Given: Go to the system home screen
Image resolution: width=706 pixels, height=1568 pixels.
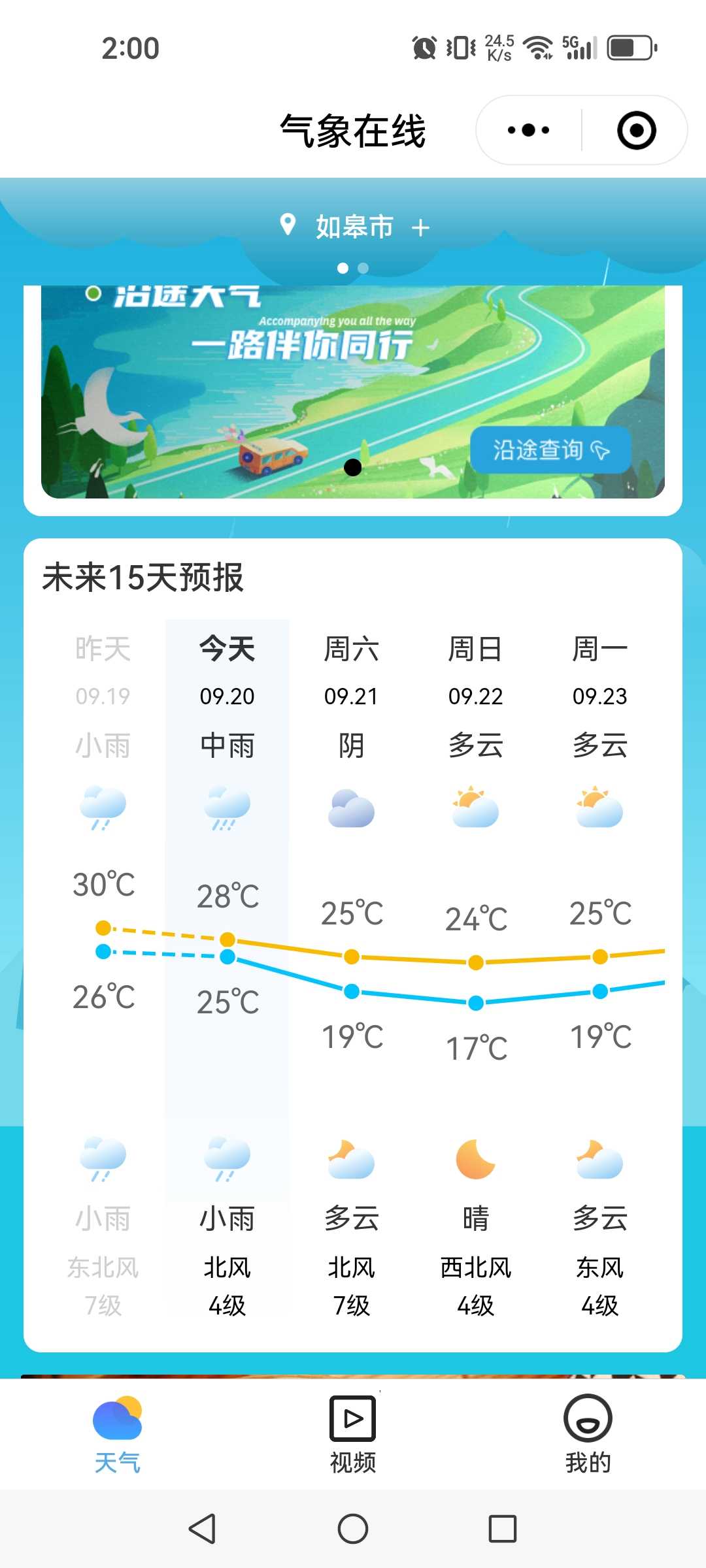Looking at the screenshot, I should [353, 1529].
